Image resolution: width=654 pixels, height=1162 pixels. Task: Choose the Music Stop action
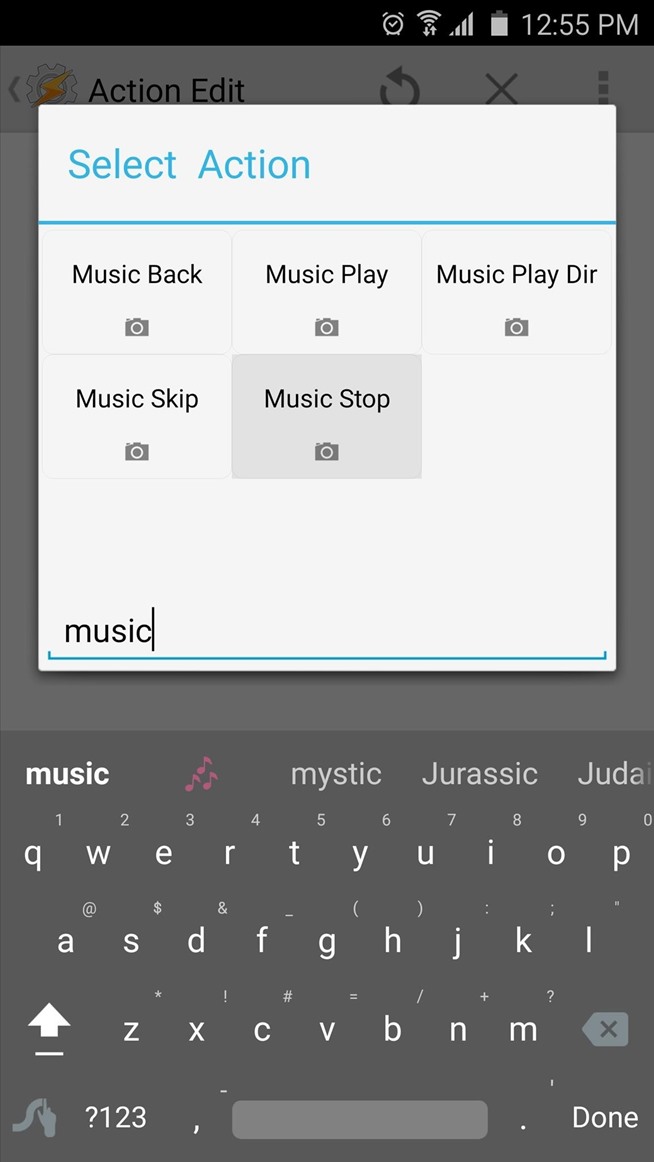coord(326,416)
